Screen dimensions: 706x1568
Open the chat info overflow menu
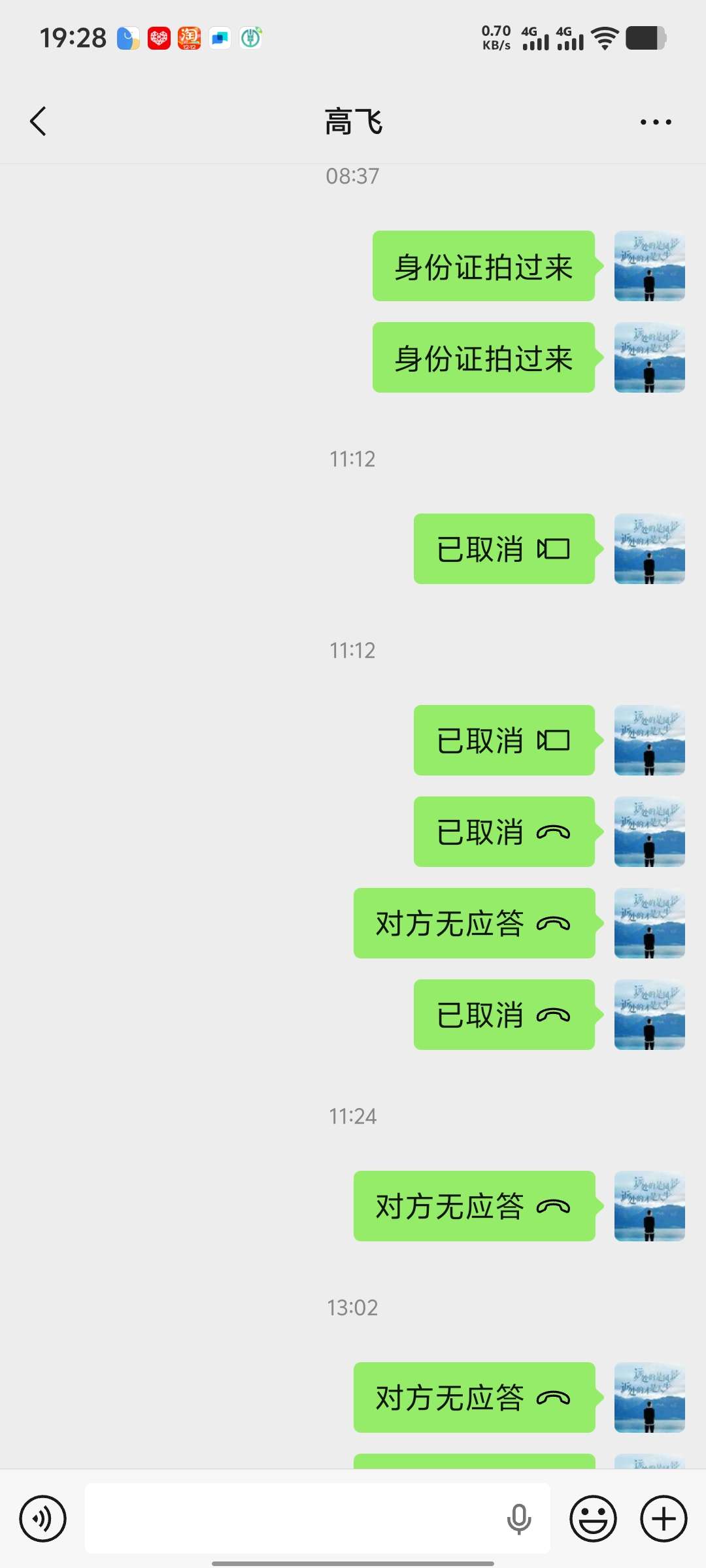[x=656, y=122]
